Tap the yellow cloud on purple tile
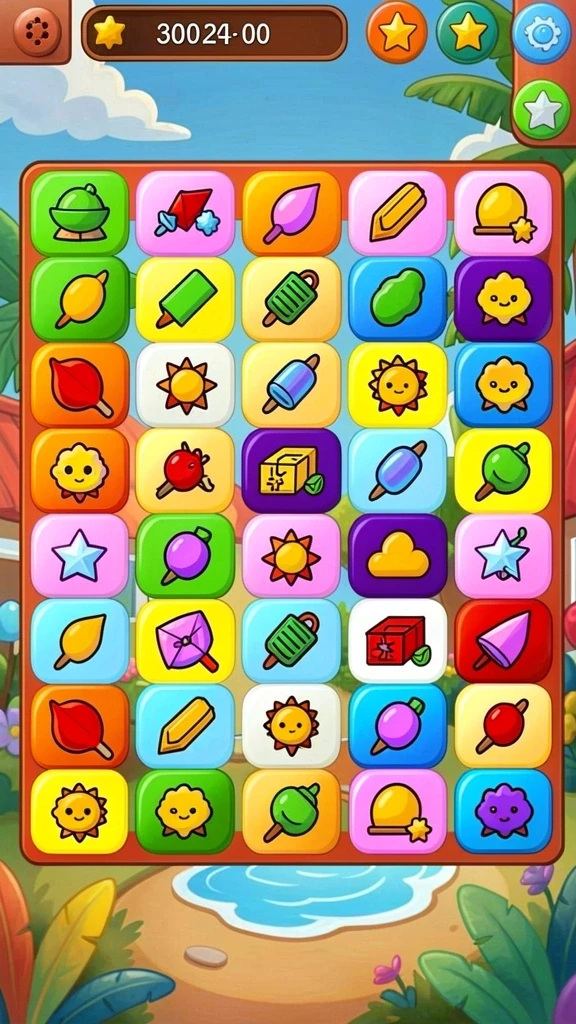This screenshot has height=1024, width=576. click(x=398, y=556)
